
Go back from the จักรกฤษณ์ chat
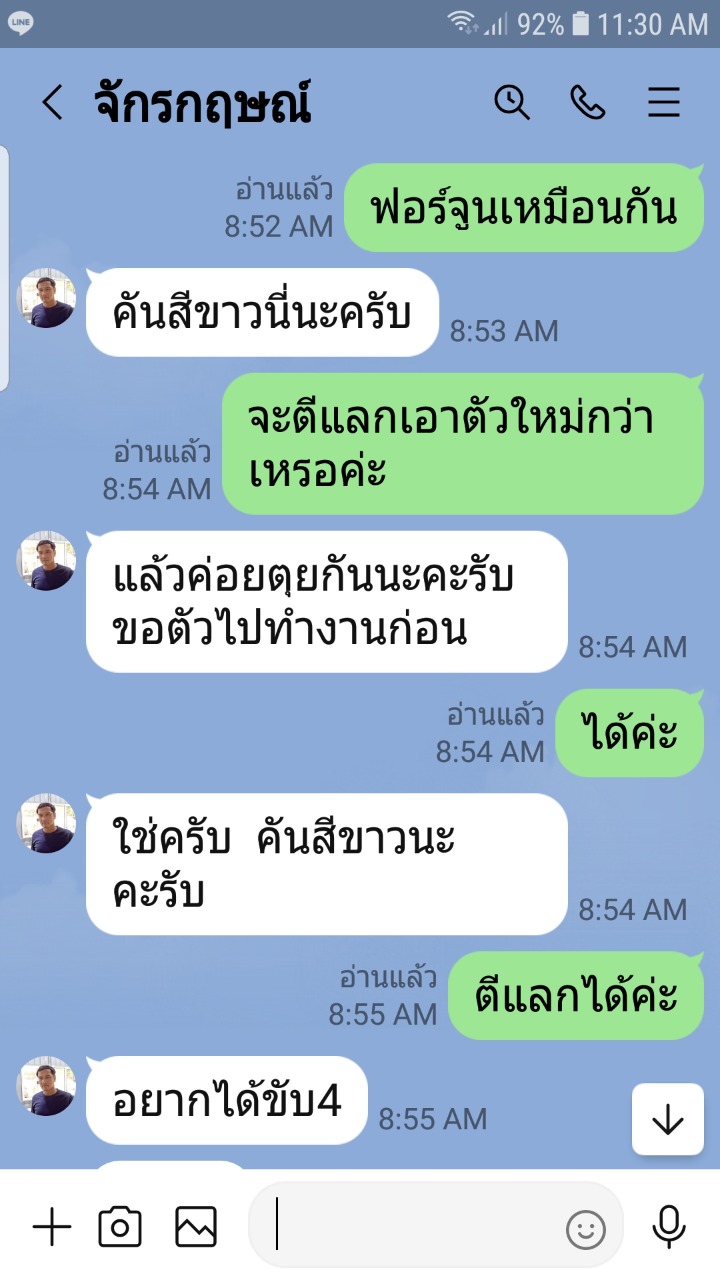click(52, 103)
